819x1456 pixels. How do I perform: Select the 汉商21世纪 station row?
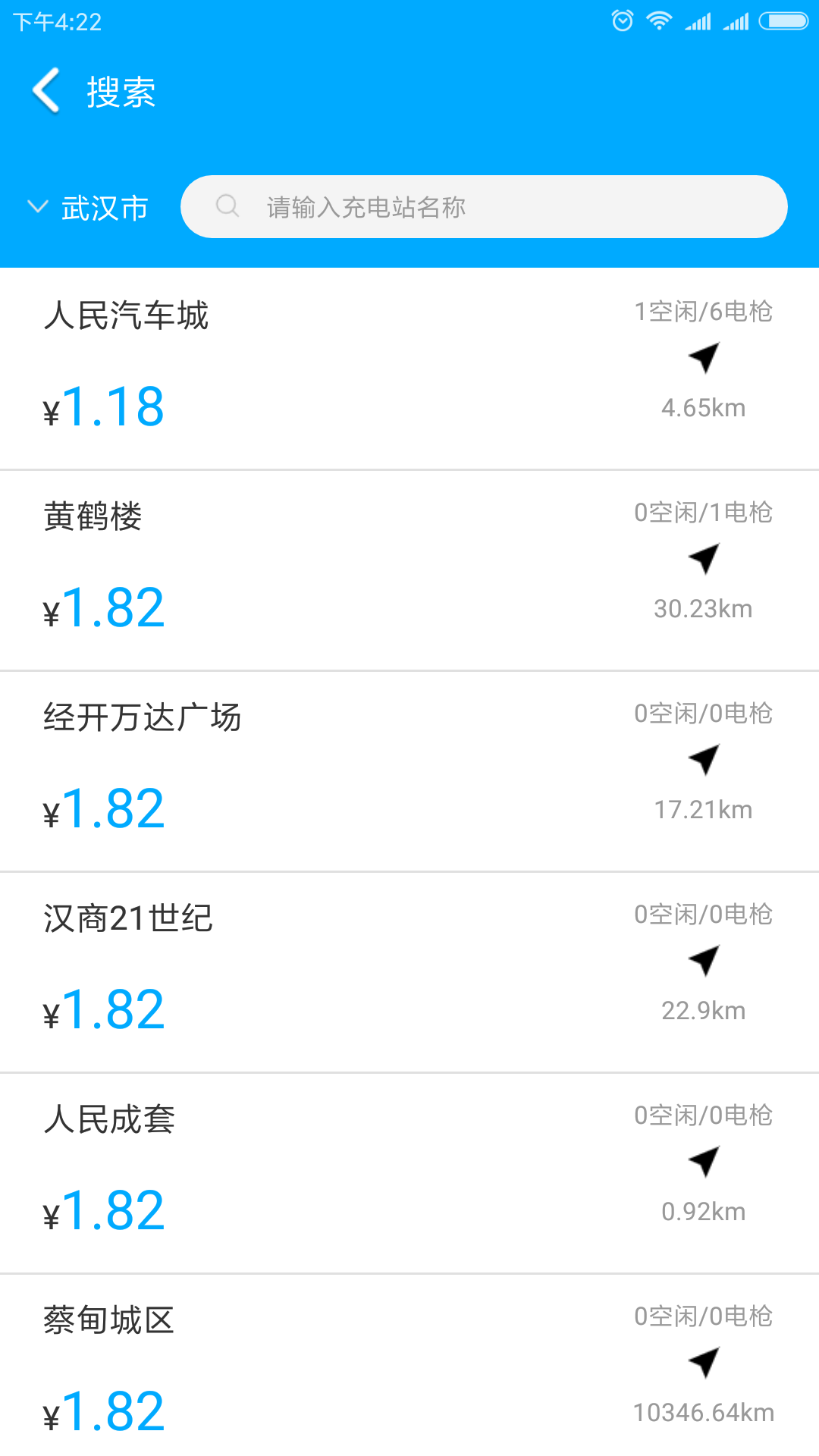(409, 972)
